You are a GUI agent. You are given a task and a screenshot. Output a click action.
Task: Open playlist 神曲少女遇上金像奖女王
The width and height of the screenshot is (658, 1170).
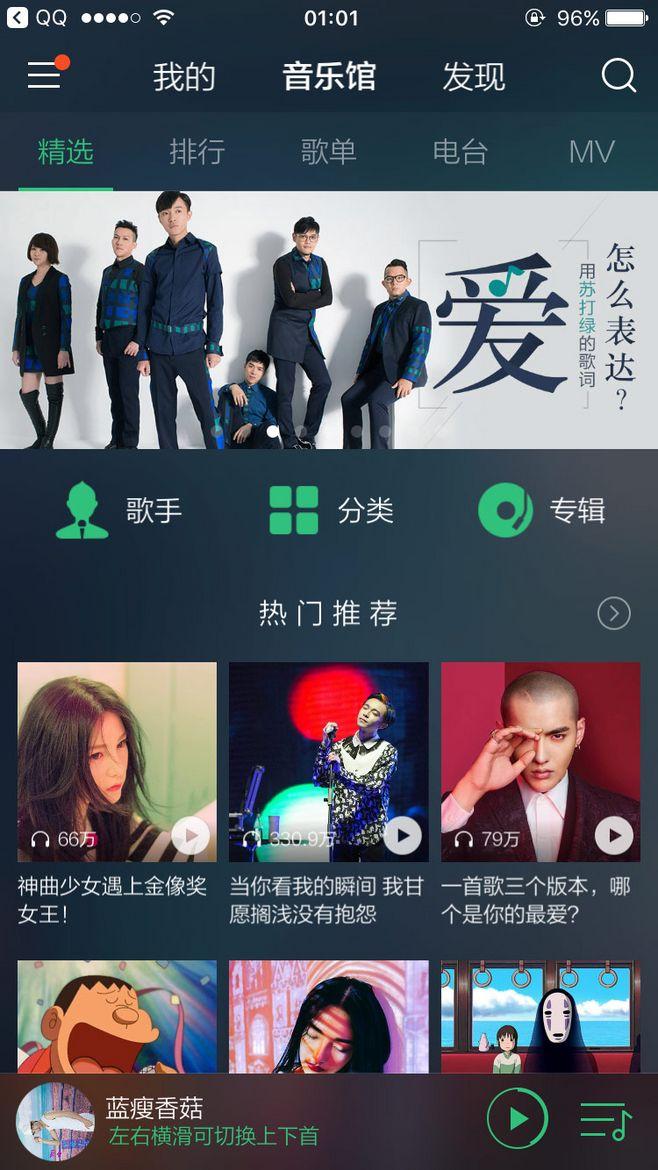tap(117, 762)
